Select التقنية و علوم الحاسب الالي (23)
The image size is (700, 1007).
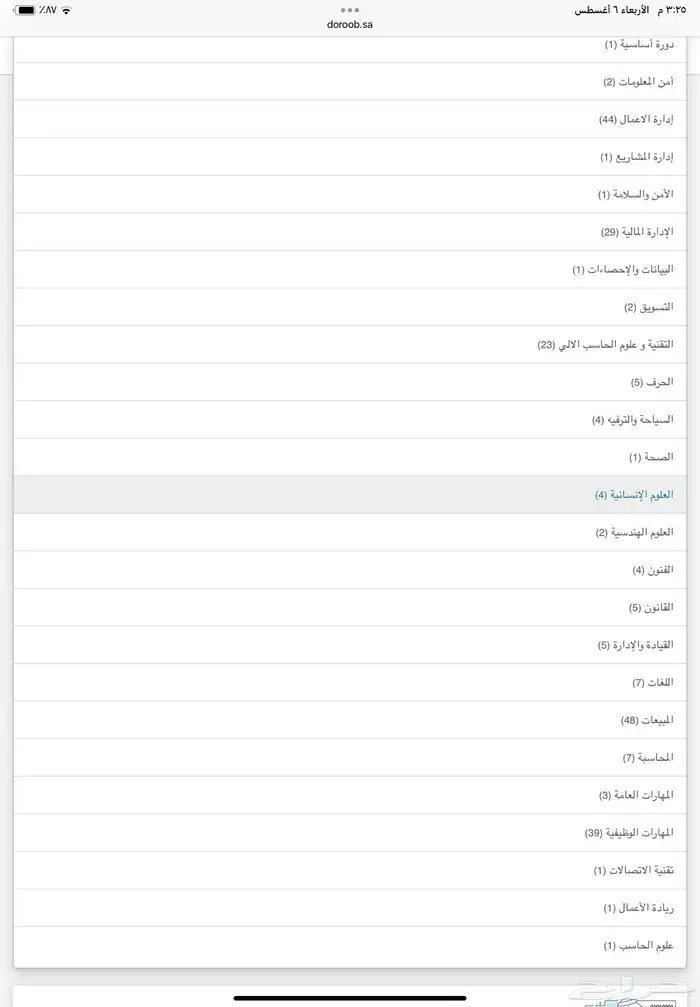(604, 345)
